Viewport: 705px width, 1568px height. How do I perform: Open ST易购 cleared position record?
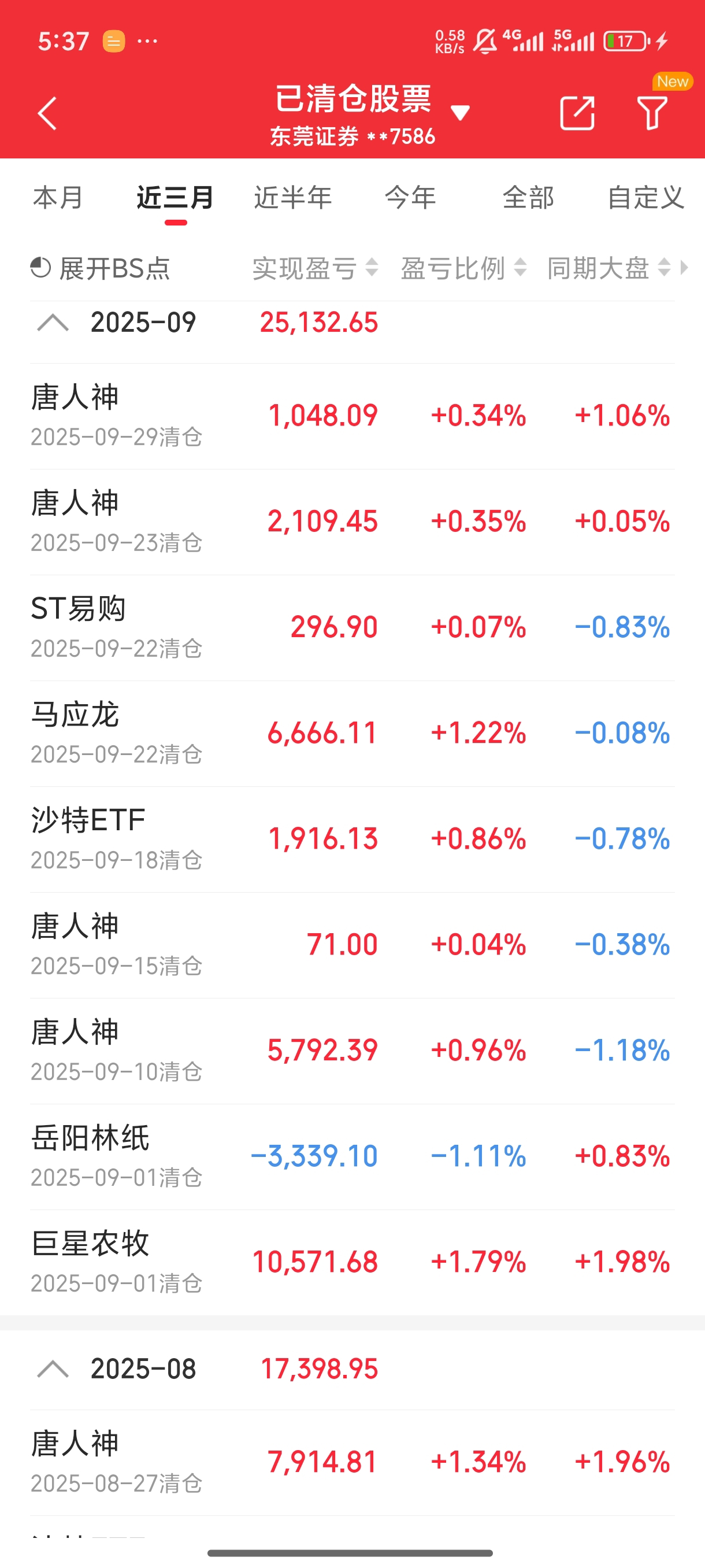coord(352,627)
